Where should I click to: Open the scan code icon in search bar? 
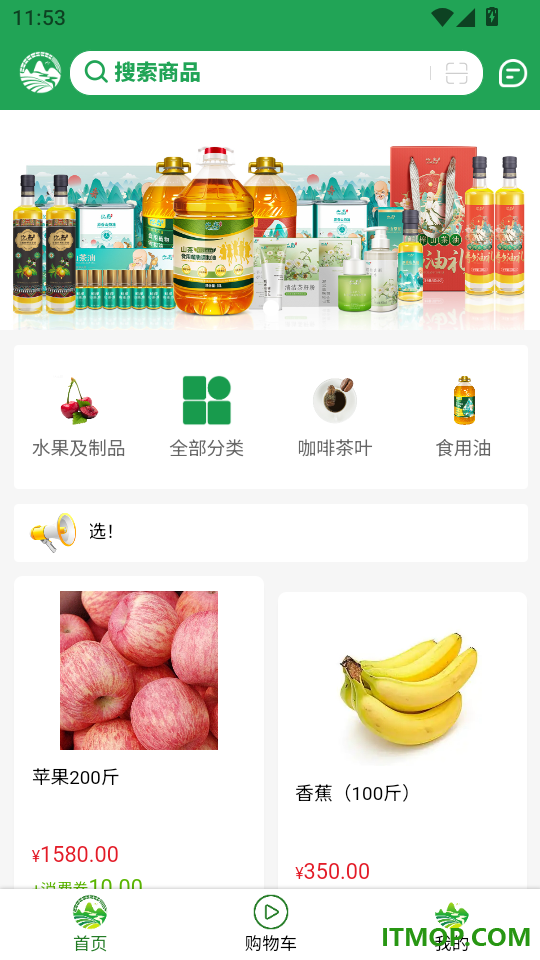click(456, 73)
